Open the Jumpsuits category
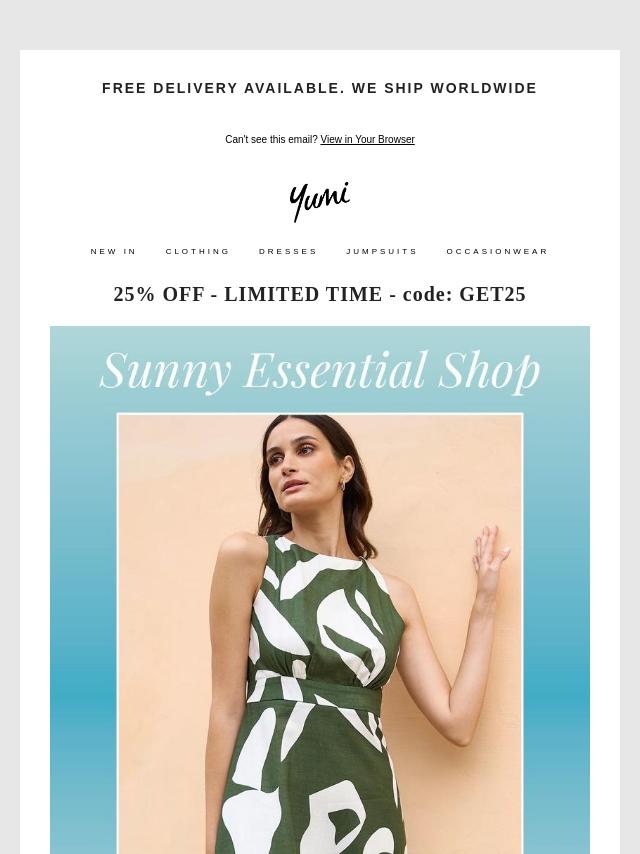The height and width of the screenshot is (854, 640). pyautogui.click(x=382, y=252)
